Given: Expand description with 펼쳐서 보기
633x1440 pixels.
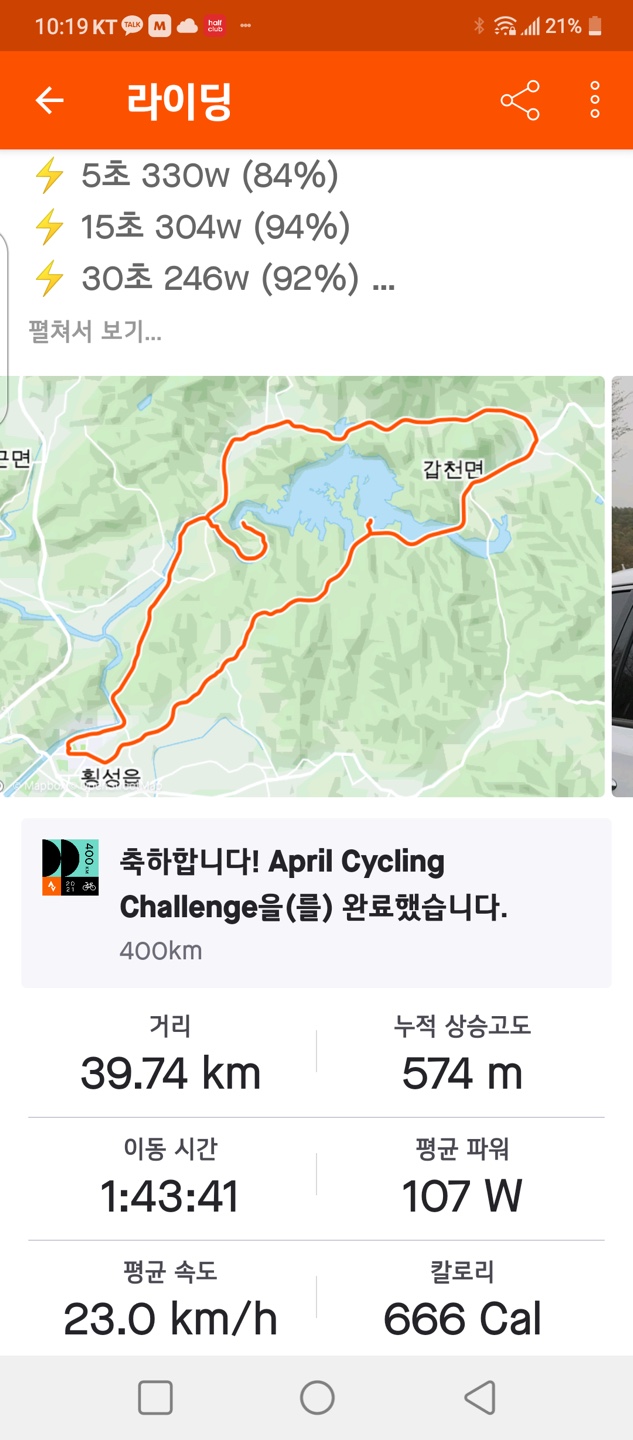Looking at the screenshot, I should (x=95, y=331).
